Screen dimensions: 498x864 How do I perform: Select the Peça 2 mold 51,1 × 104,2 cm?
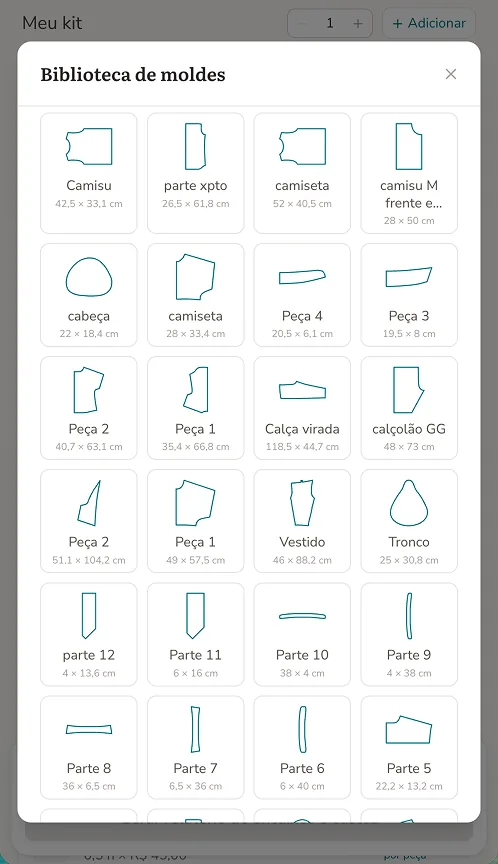89,521
